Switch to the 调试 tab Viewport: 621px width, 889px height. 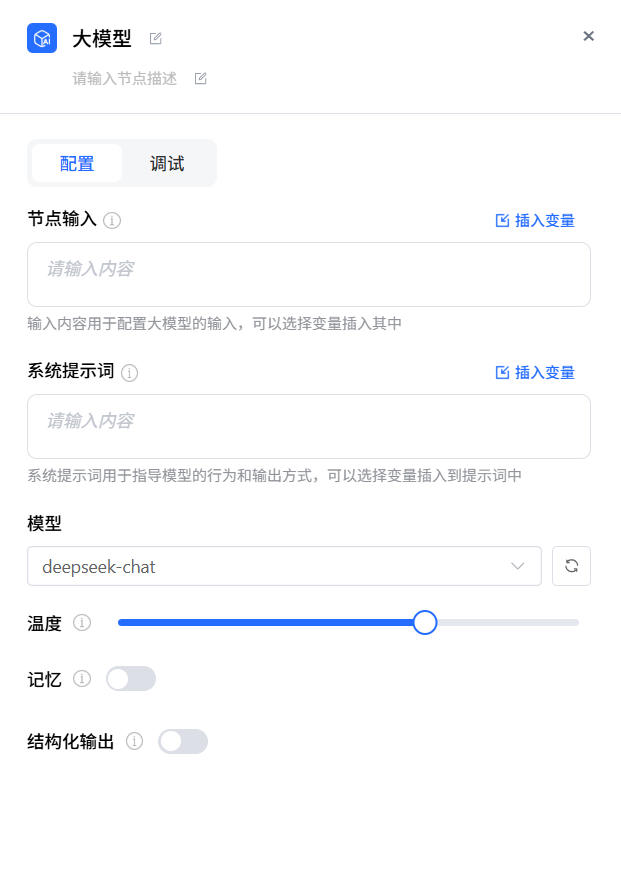click(x=167, y=164)
